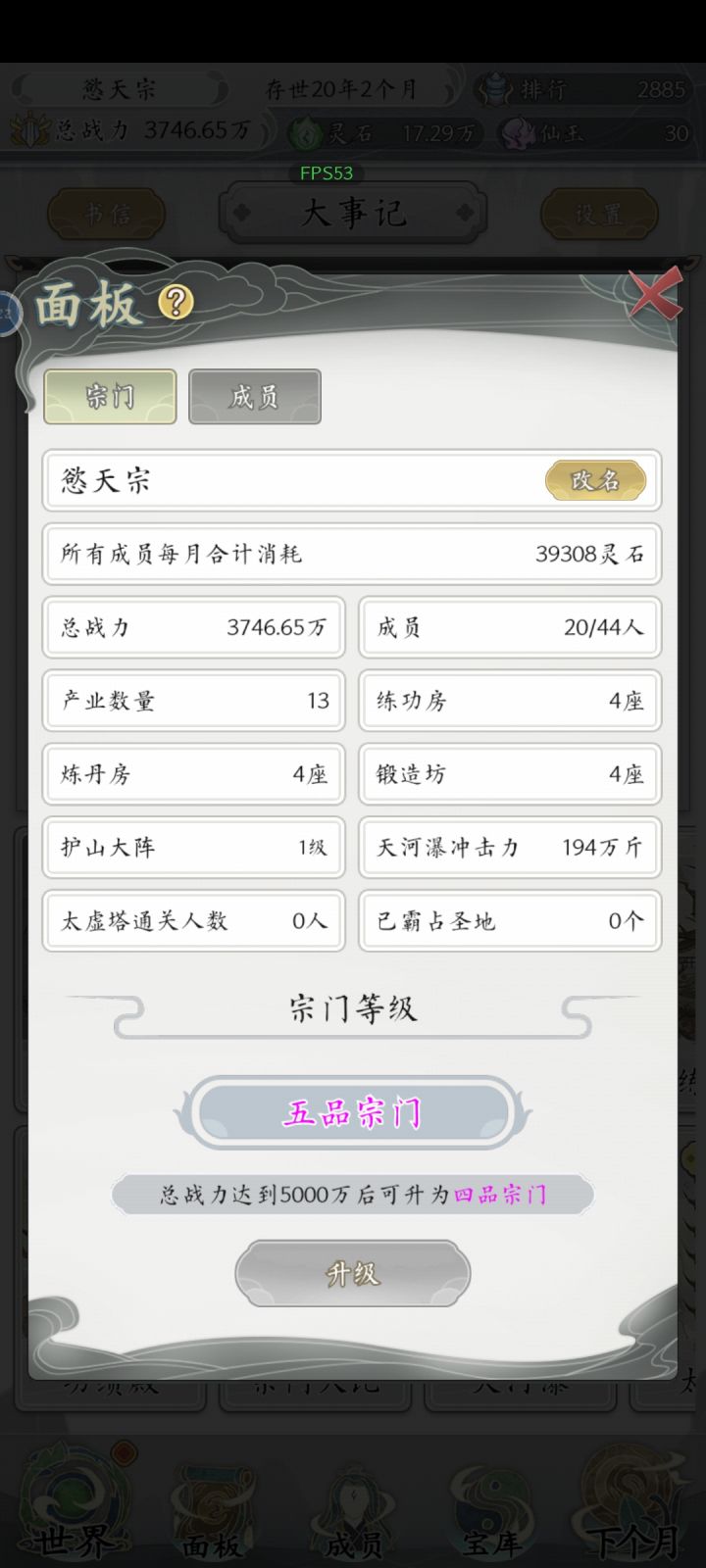The image size is (706, 1568).
Task: Open the 设置 settings button at top right
Action: point(596,214)
